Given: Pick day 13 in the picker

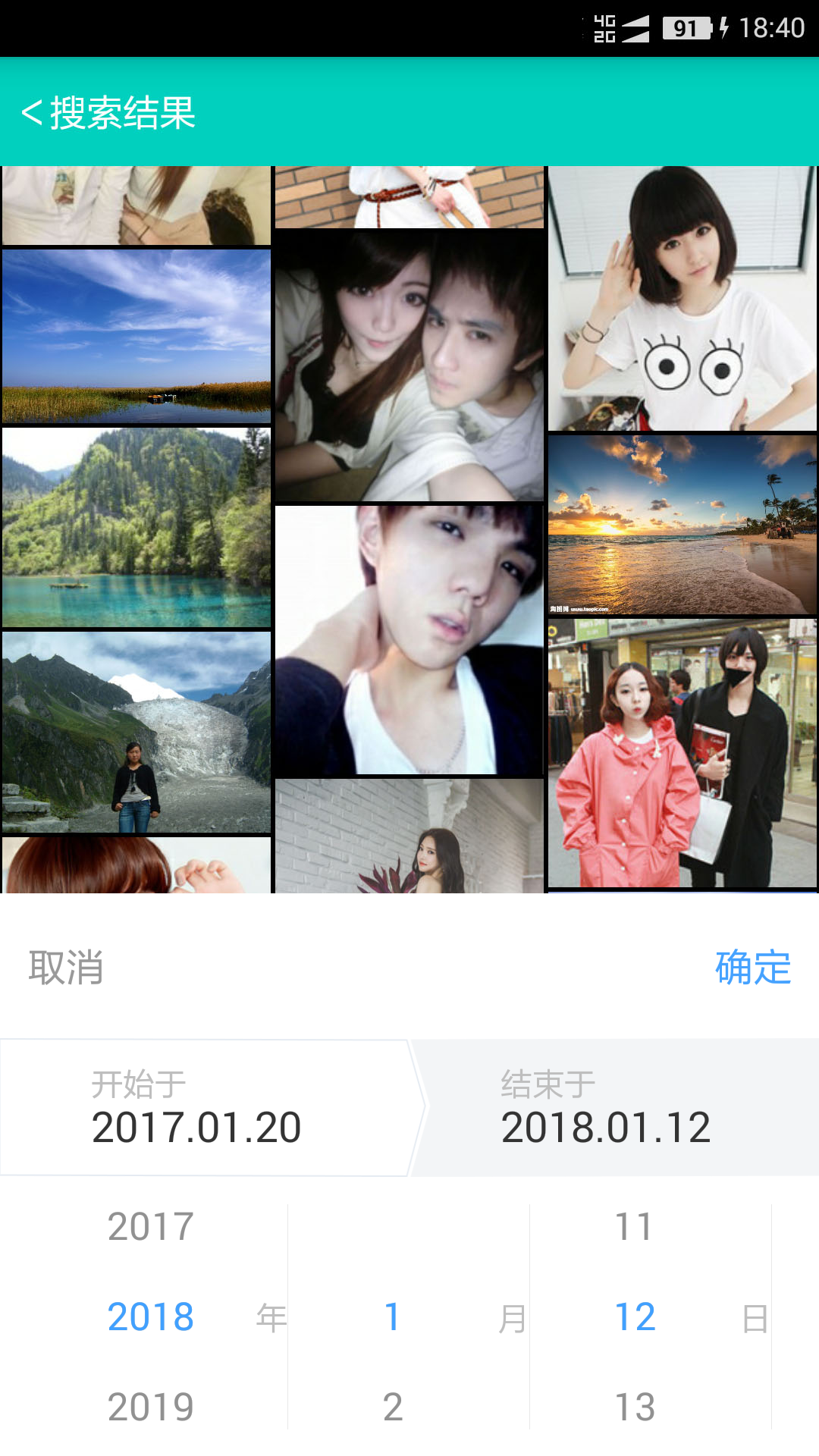Looking at the screenshot, I should [635, 1407].
